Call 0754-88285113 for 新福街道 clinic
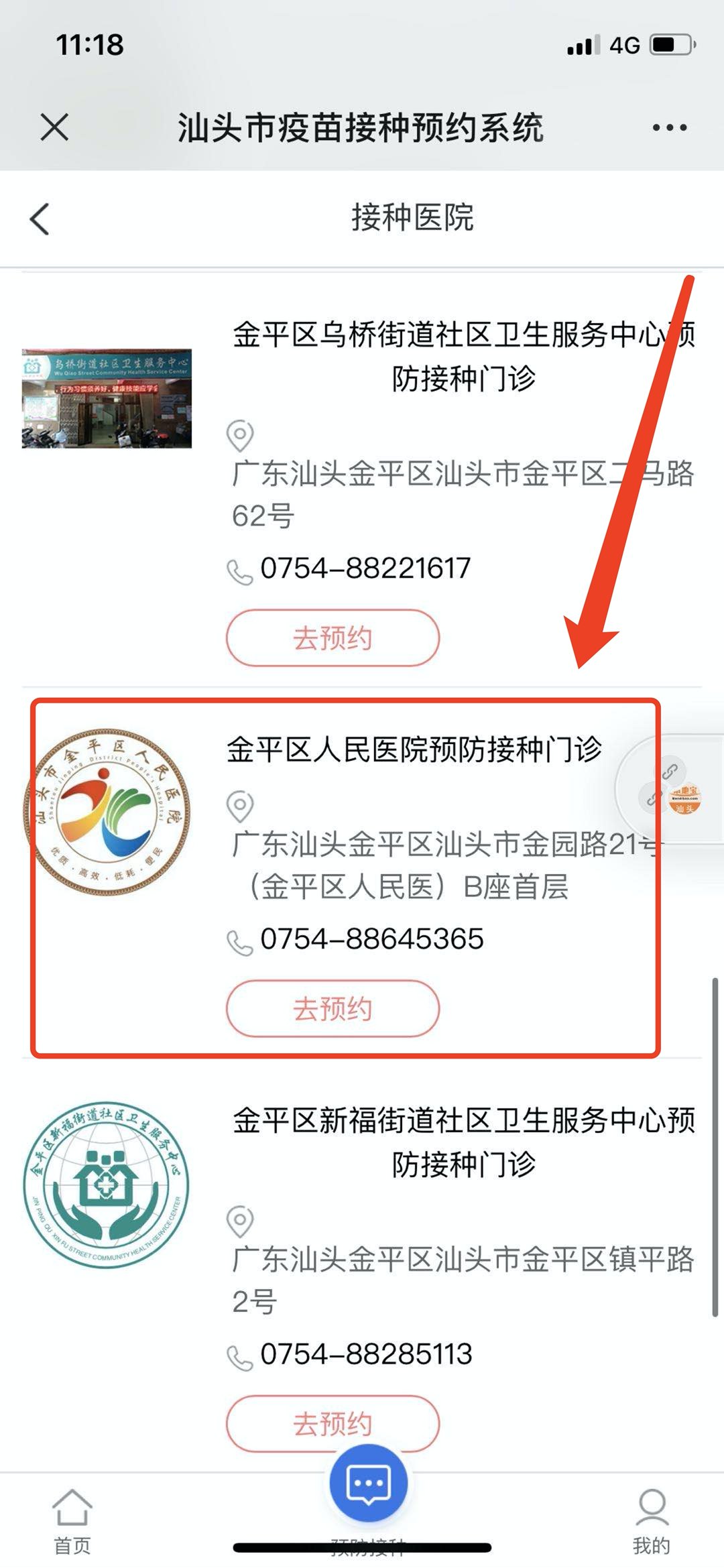Image resolution: width=724 pixels, height=1568 pixels. click(x=366, y=1355)
